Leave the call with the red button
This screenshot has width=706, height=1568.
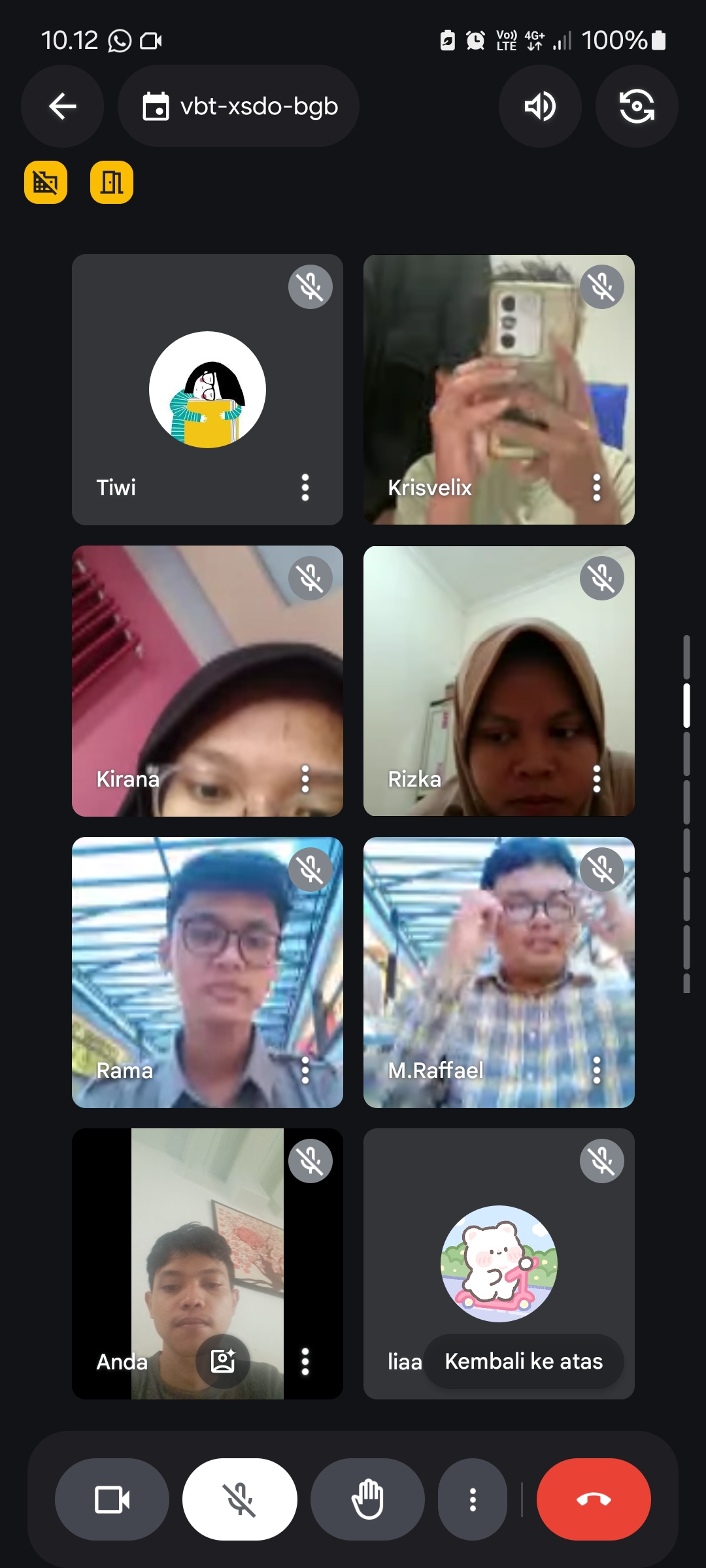(594, 1499)
